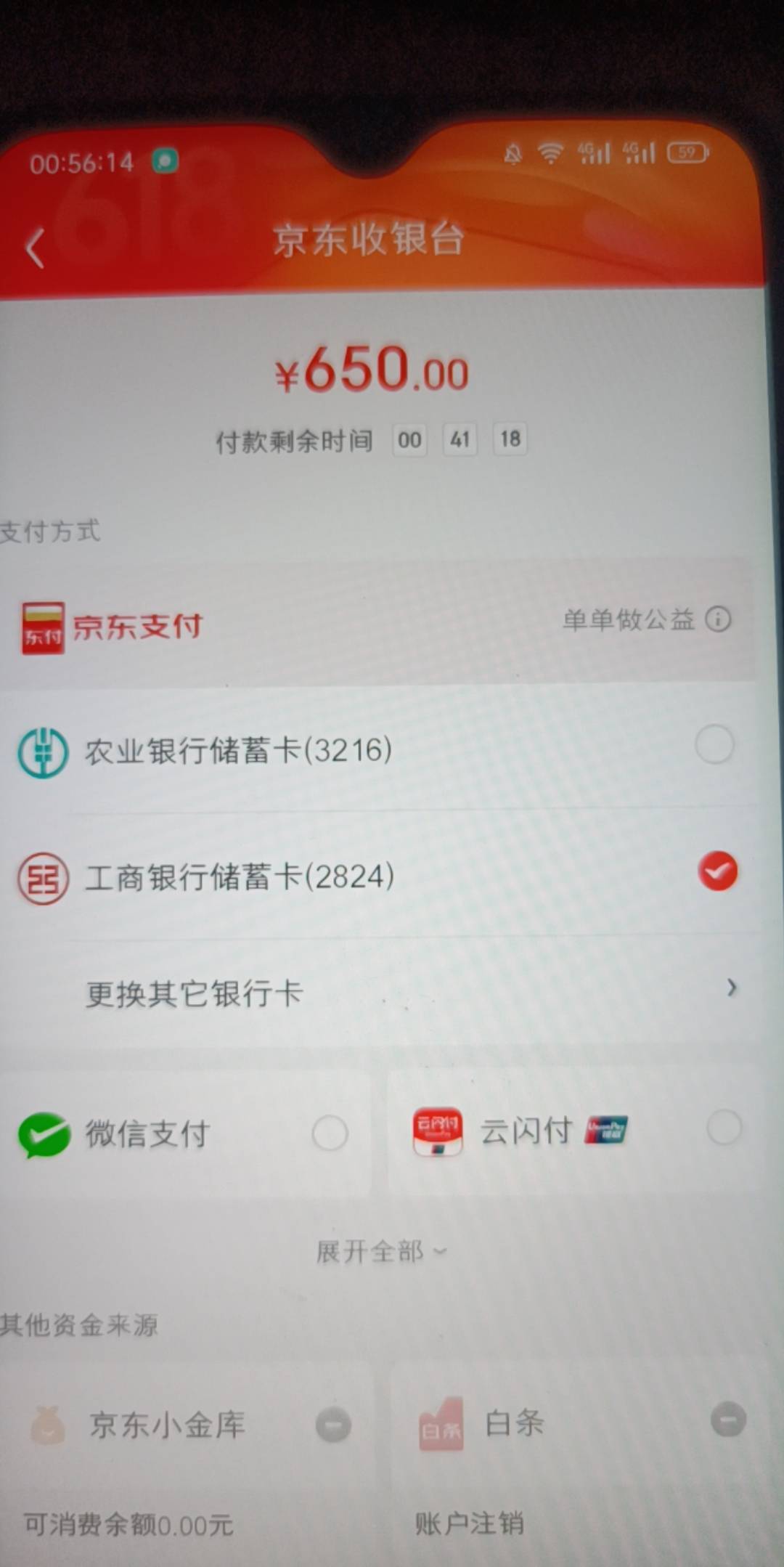Select 农业银行储蓄卡(3216) as payment method
784x1567 pixels.
377,749
